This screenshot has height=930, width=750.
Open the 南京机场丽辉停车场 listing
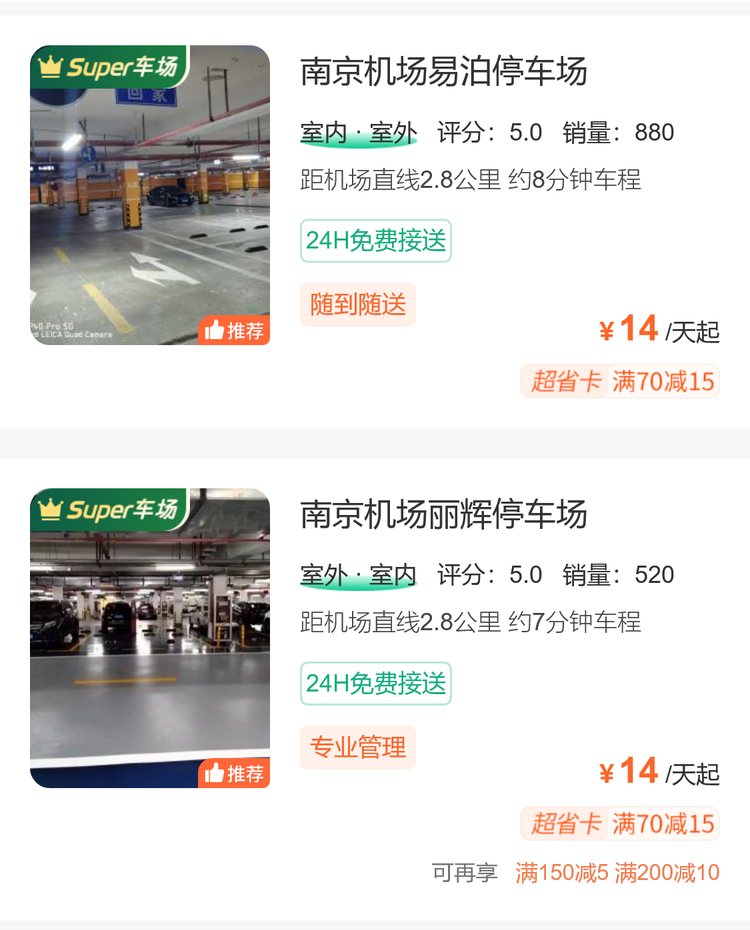pyautogui.click(x=443, y=515)
